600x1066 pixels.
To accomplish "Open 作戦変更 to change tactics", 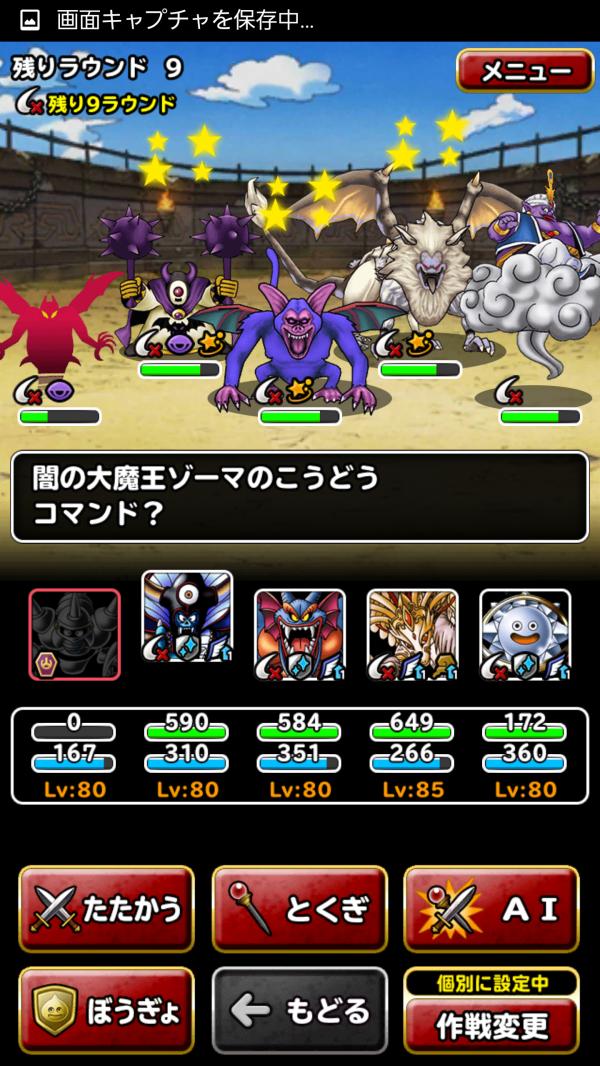I will tap(491, 1024).
